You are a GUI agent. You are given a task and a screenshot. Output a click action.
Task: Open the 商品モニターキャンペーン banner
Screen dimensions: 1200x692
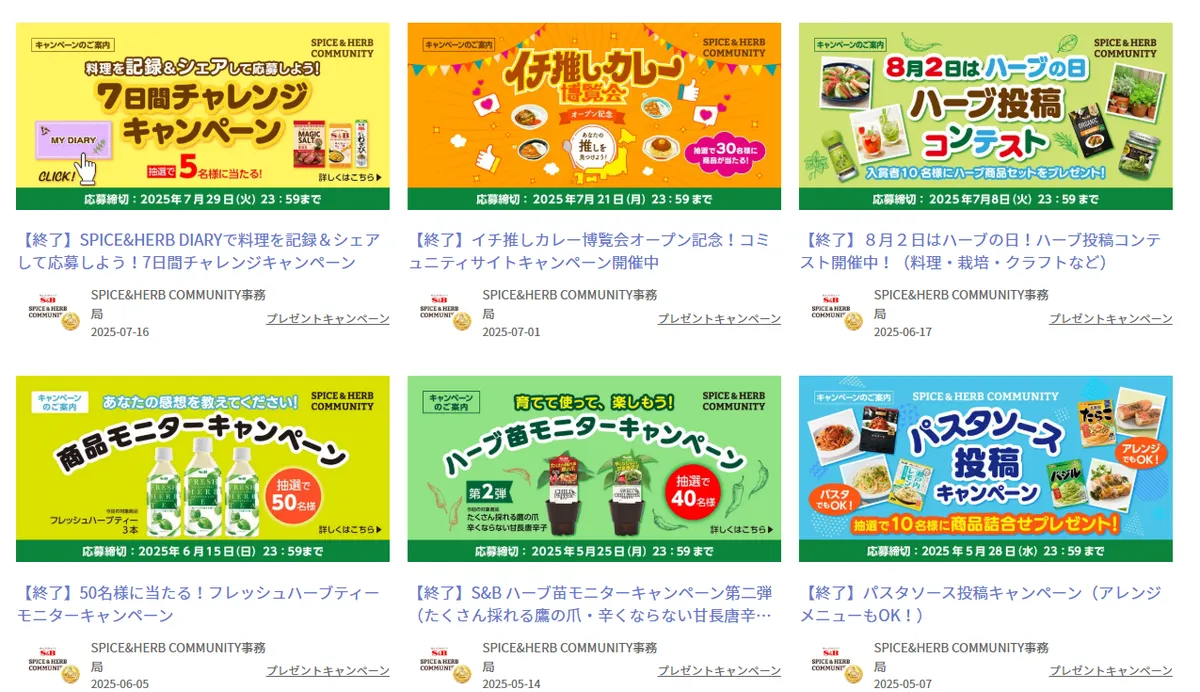click(x=203, y=468)
